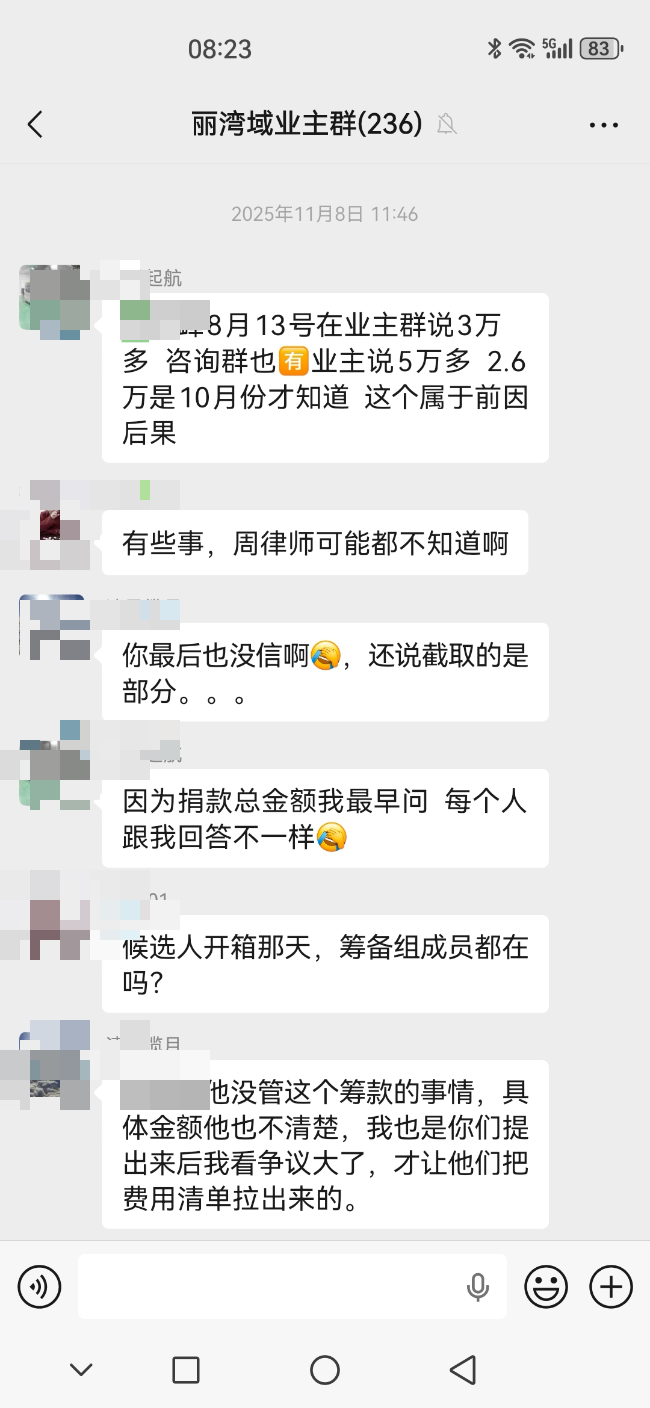Viewport: 650px width, 1408px height.
Task: Go back from the 丽湾域业主群 chat
Action: [36, 125]
